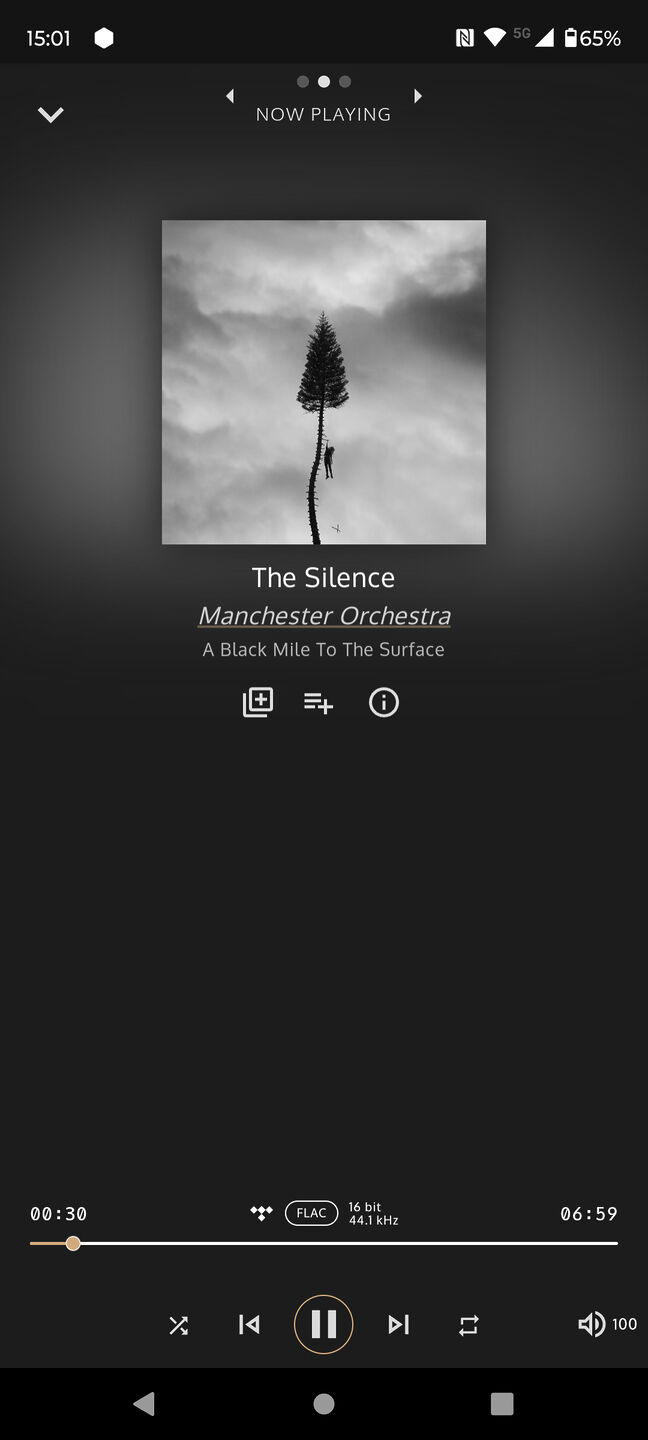Go to next page with right arrow
The height and width of the screenshot is (1440, 648).
[418, 96]
